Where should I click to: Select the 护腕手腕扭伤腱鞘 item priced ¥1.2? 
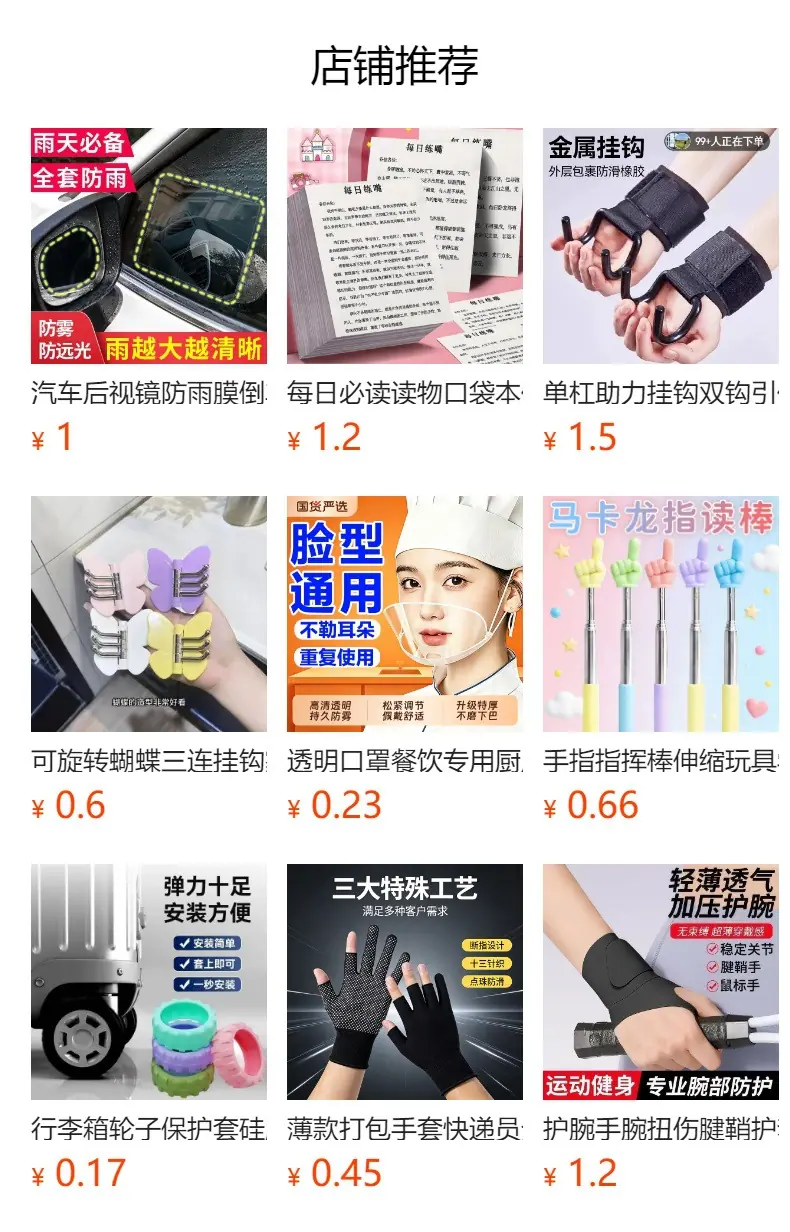pos(661,1028)
